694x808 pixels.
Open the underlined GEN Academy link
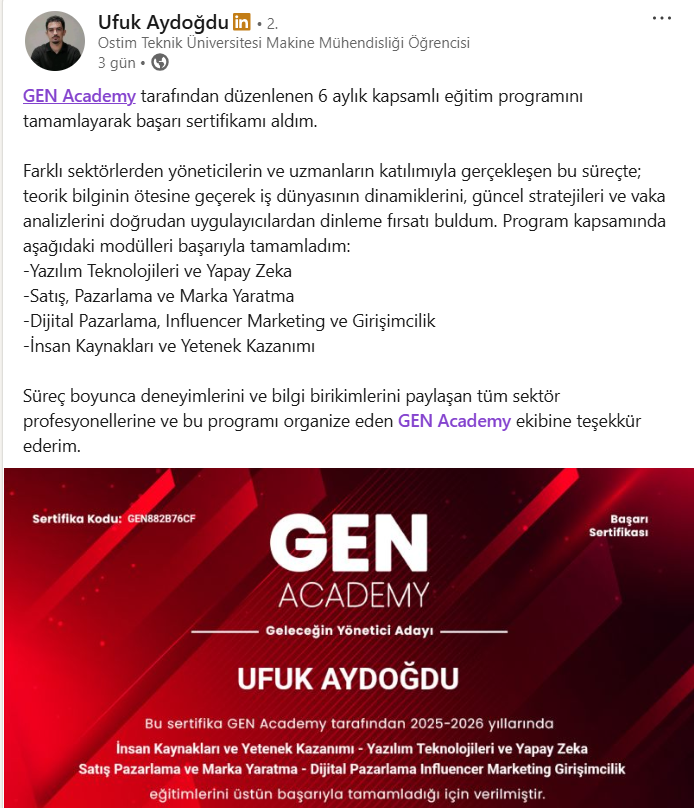tap(79, 96)
